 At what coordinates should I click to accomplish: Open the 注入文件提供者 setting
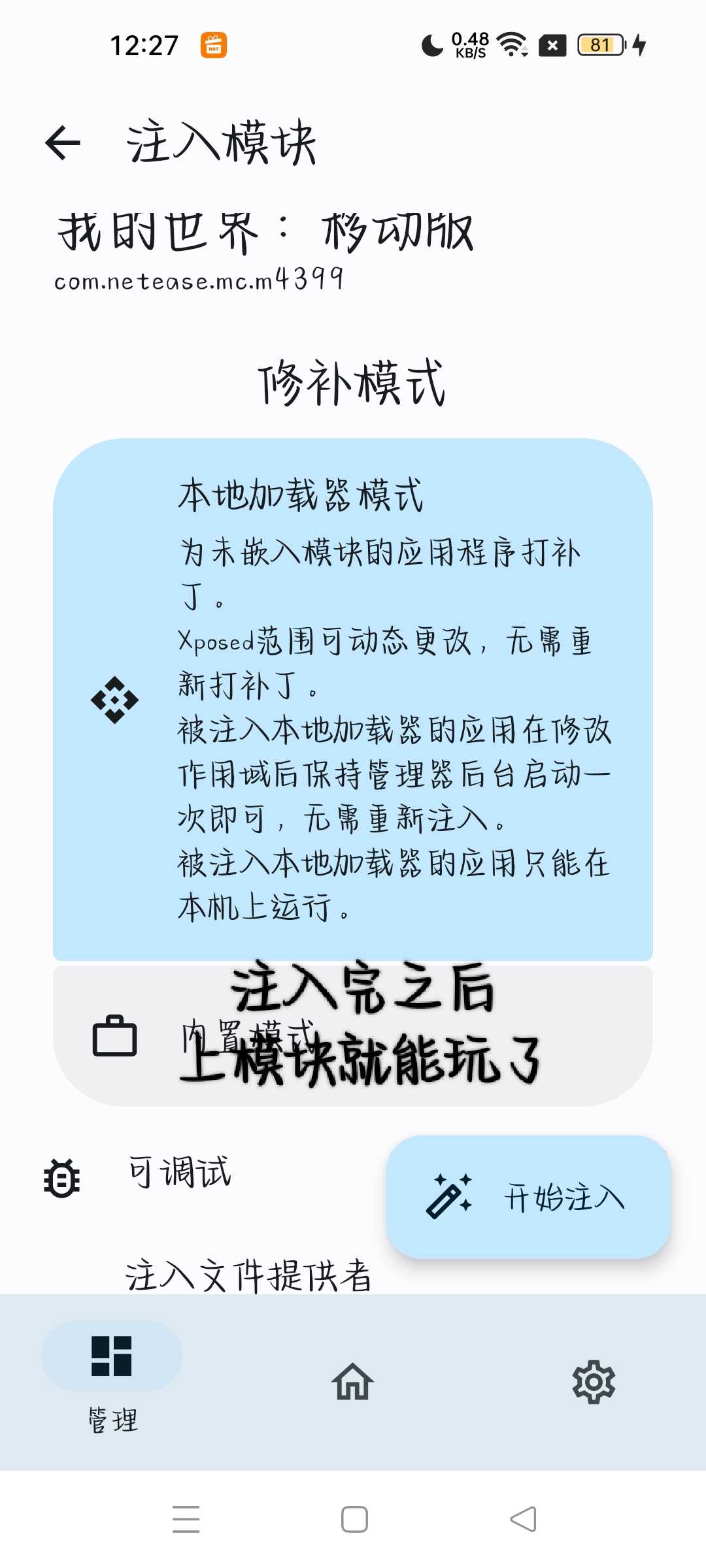point(248,1275)
